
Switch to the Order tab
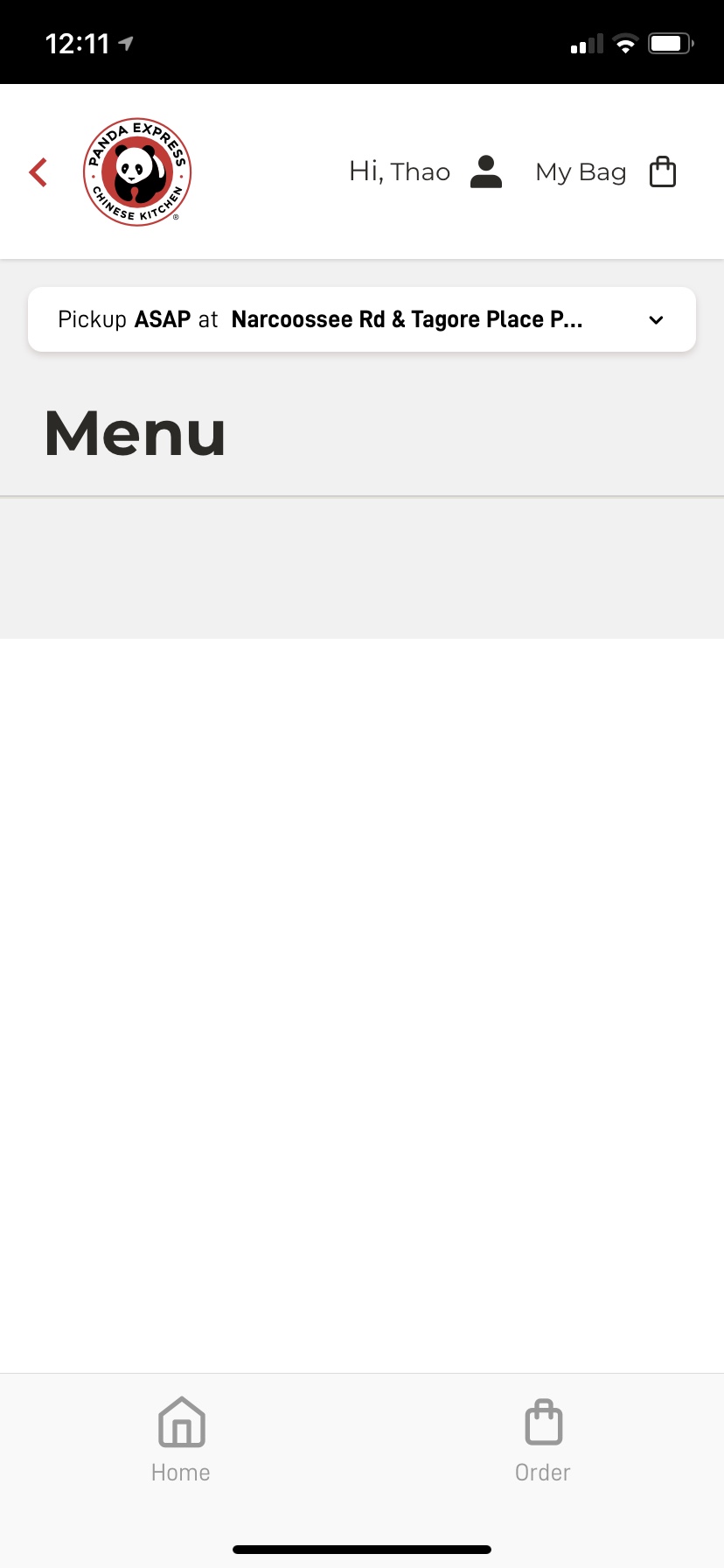coord(543,1439)
